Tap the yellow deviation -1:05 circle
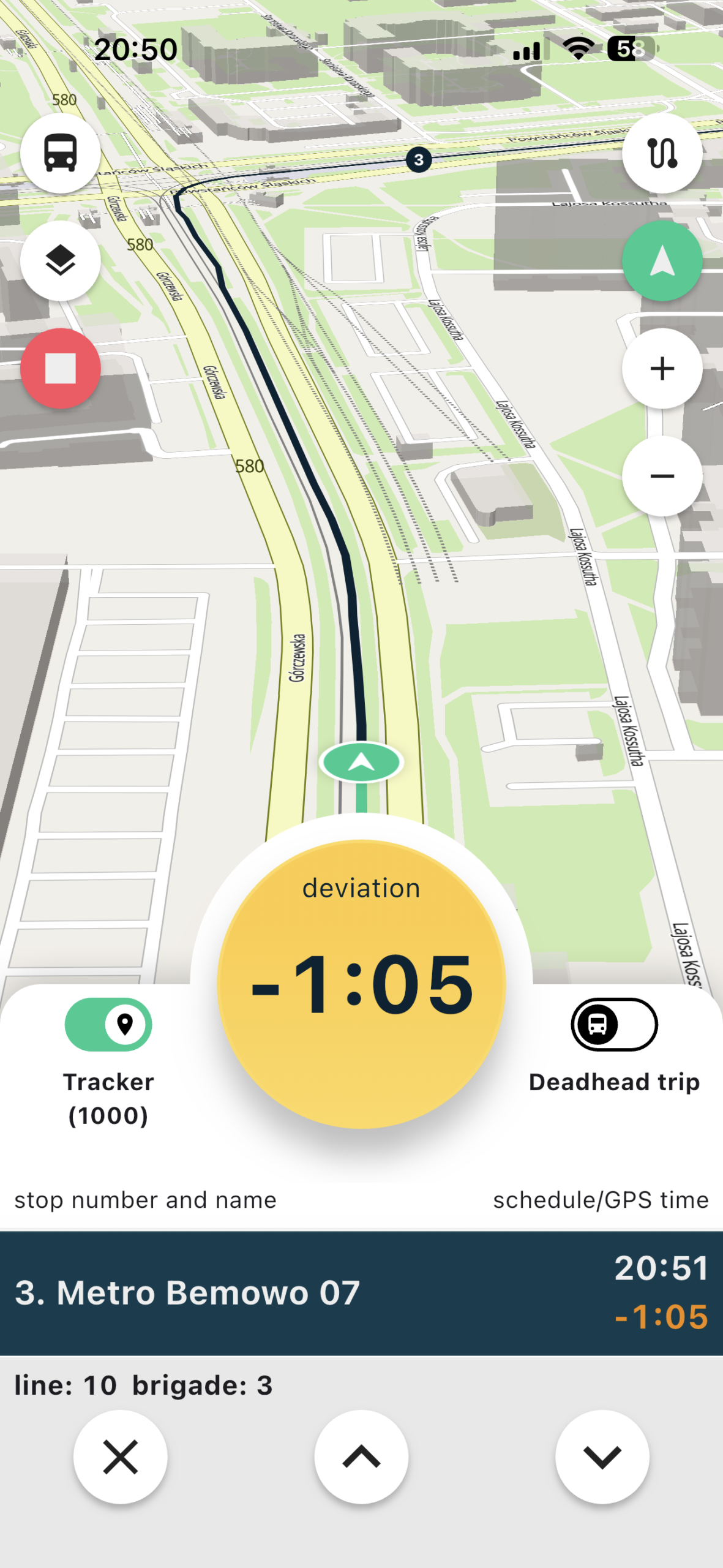The height and width of the screenshot is (1568, 723). point(361,984)
